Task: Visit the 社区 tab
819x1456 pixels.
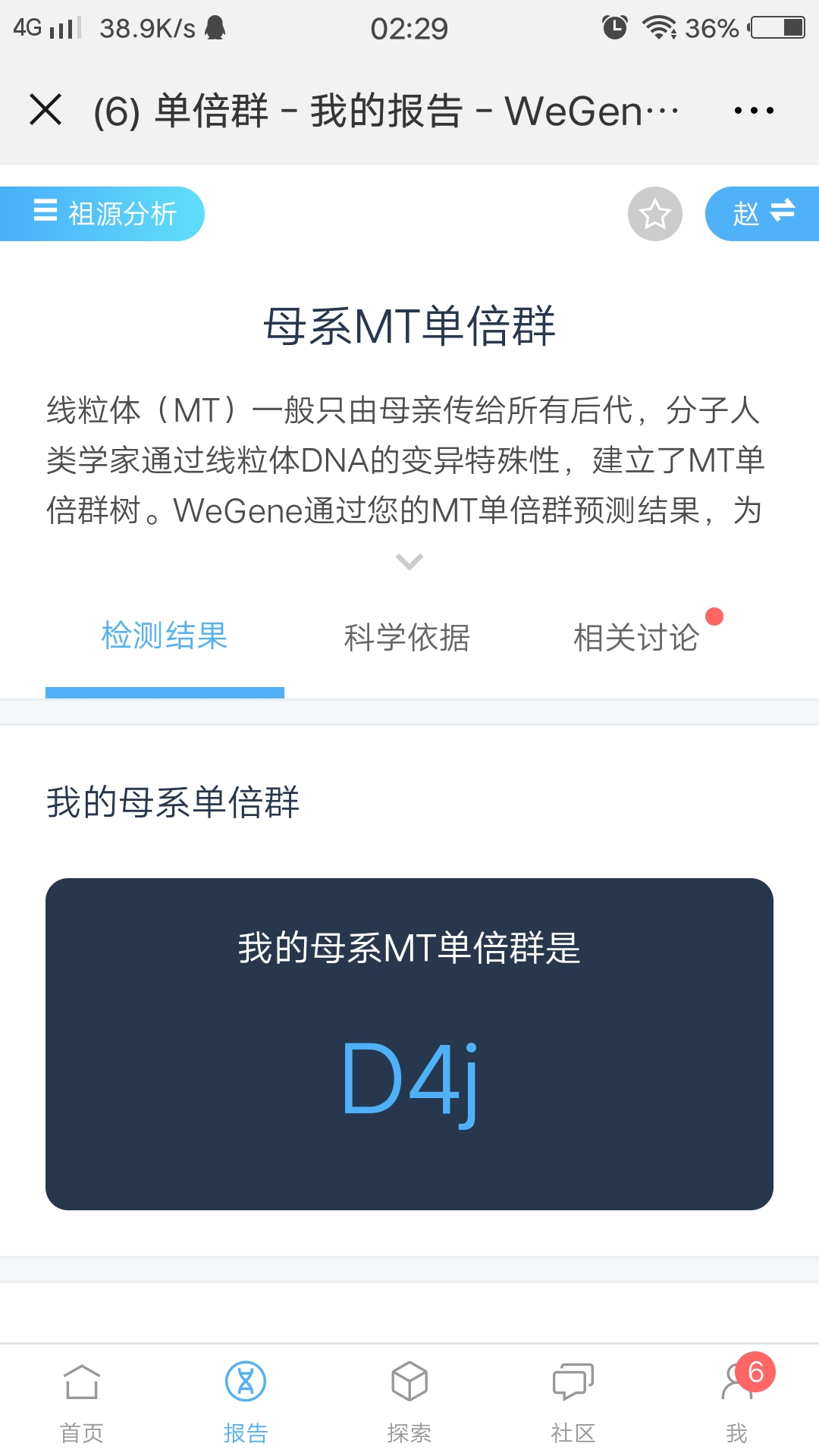Action: pos(573,1401)
